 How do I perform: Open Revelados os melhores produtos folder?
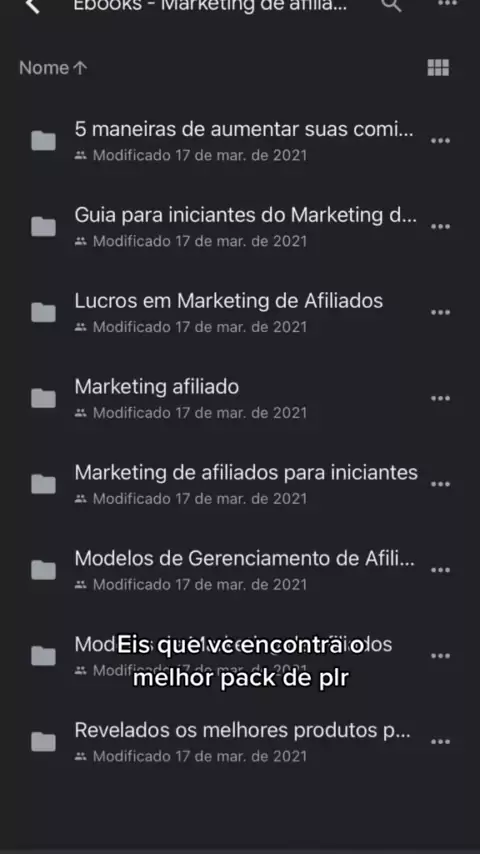[x=240, y=742]
